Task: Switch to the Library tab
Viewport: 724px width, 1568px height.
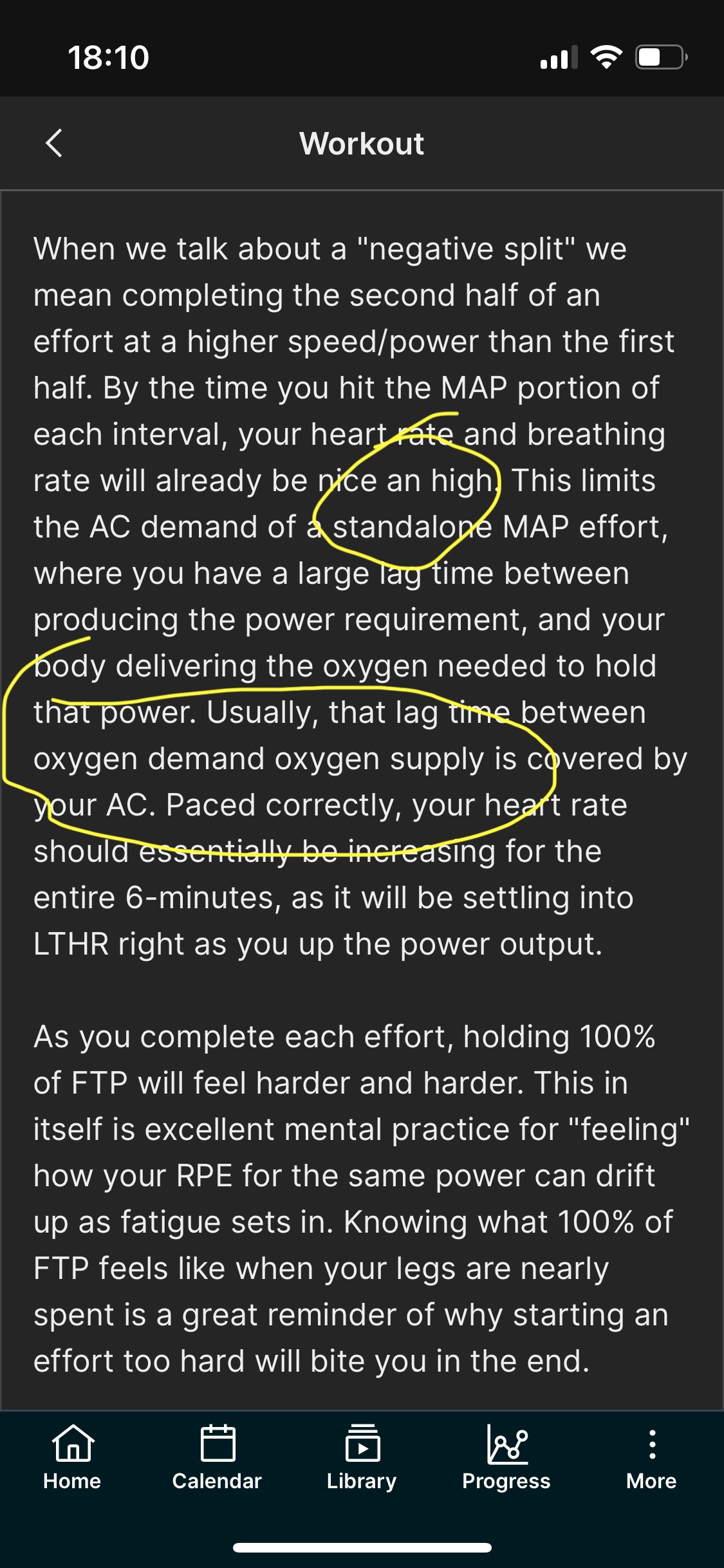Action: coord(362,1457)
